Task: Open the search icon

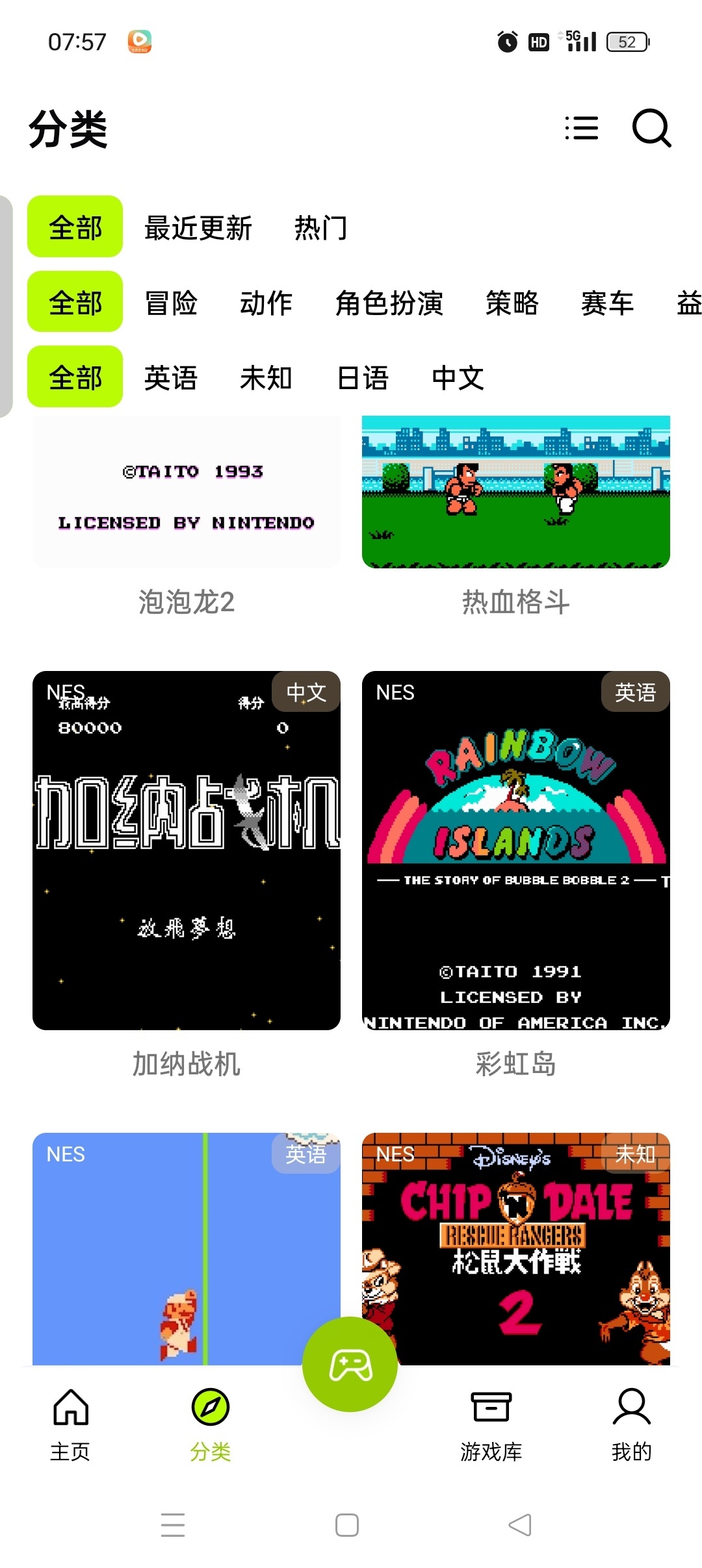Action: (652, 129)
